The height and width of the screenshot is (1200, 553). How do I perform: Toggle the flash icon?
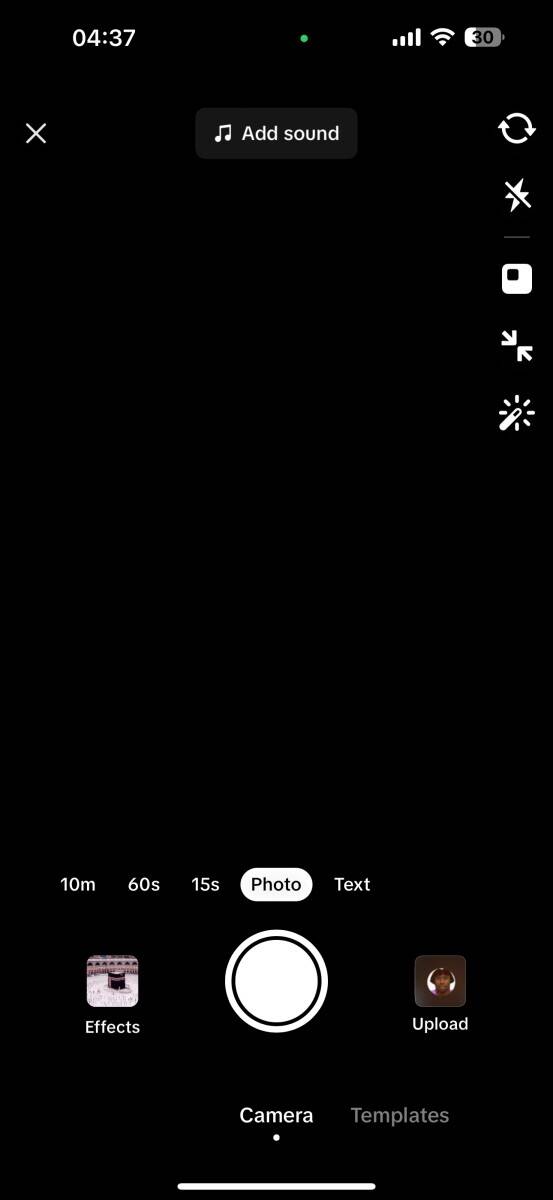(517, 194)
